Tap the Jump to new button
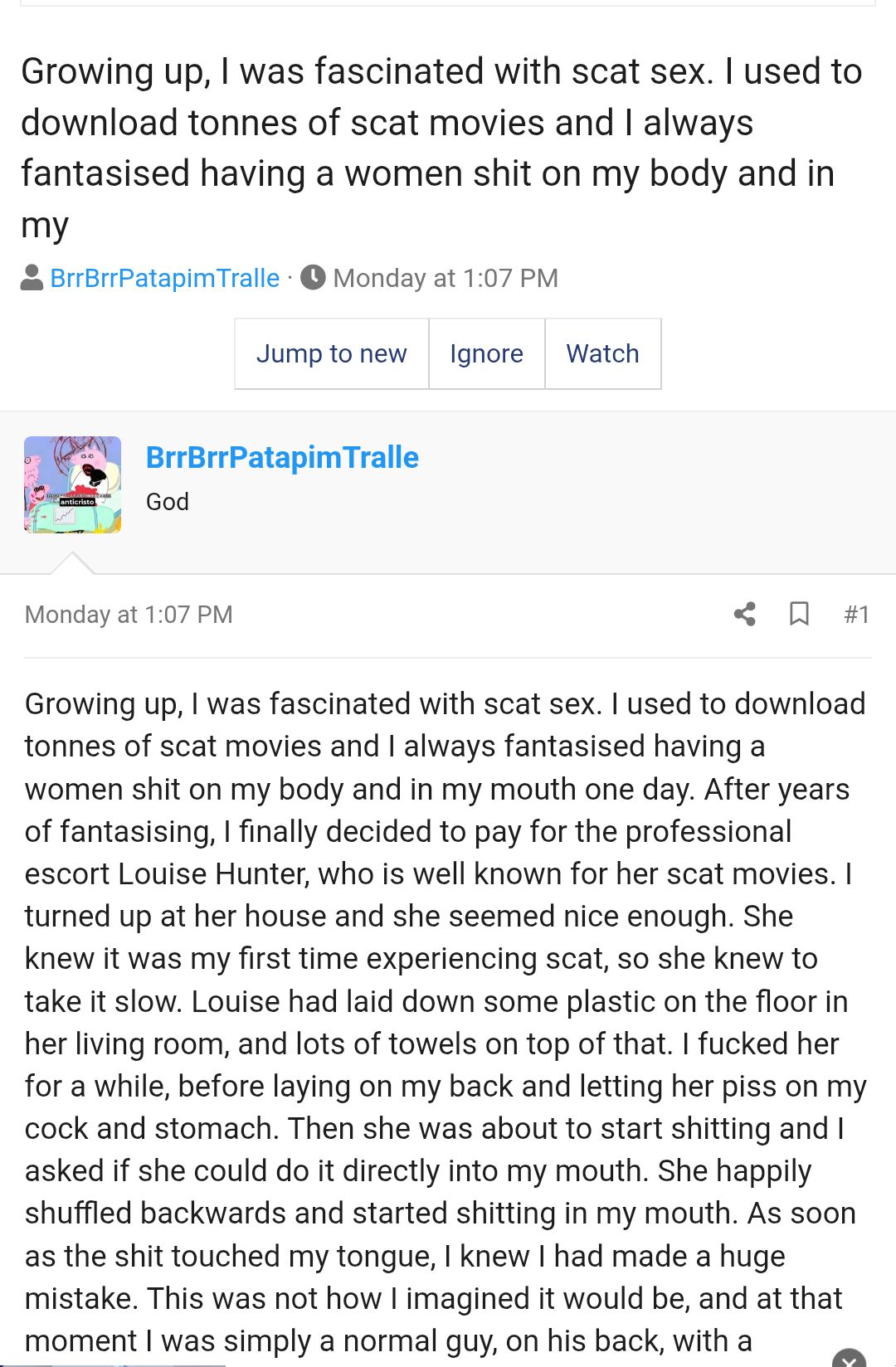The image size is (896, 1367). (332, 354)
